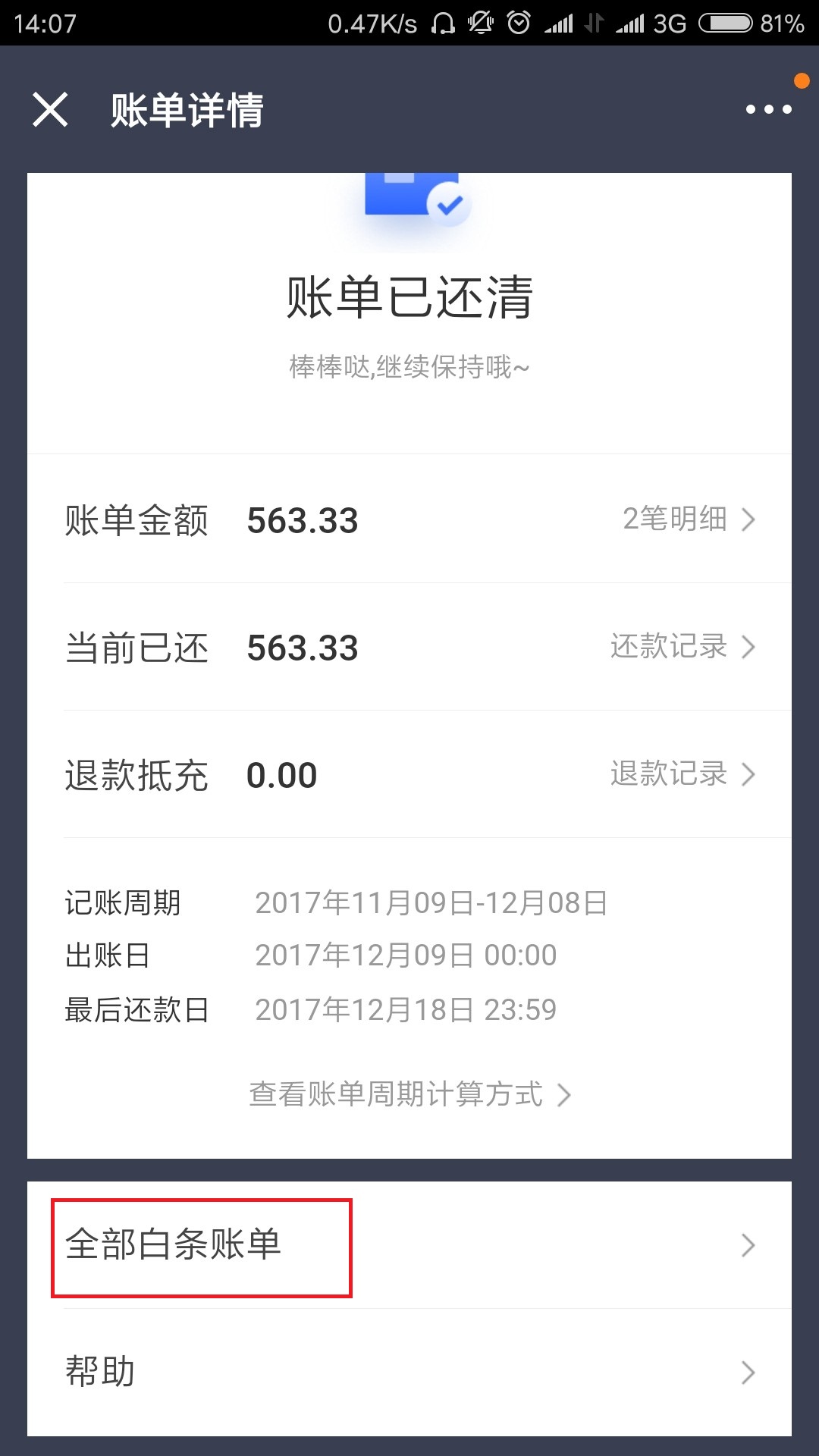The height and width of the screenshot is (1456, 819).
Task: View the 2笔明细 transaction details
Action: tap(689, 519)
